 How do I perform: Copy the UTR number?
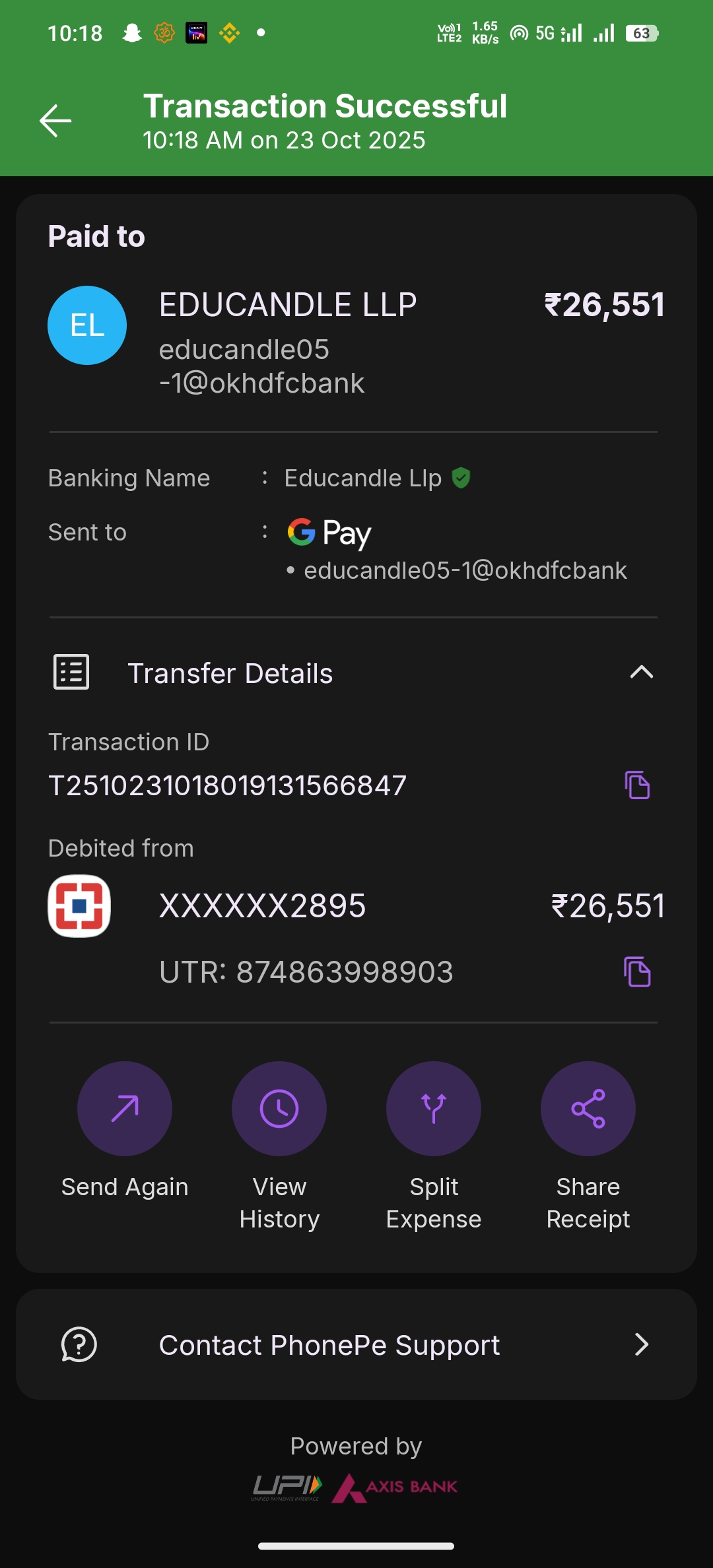tap(637, 972)
